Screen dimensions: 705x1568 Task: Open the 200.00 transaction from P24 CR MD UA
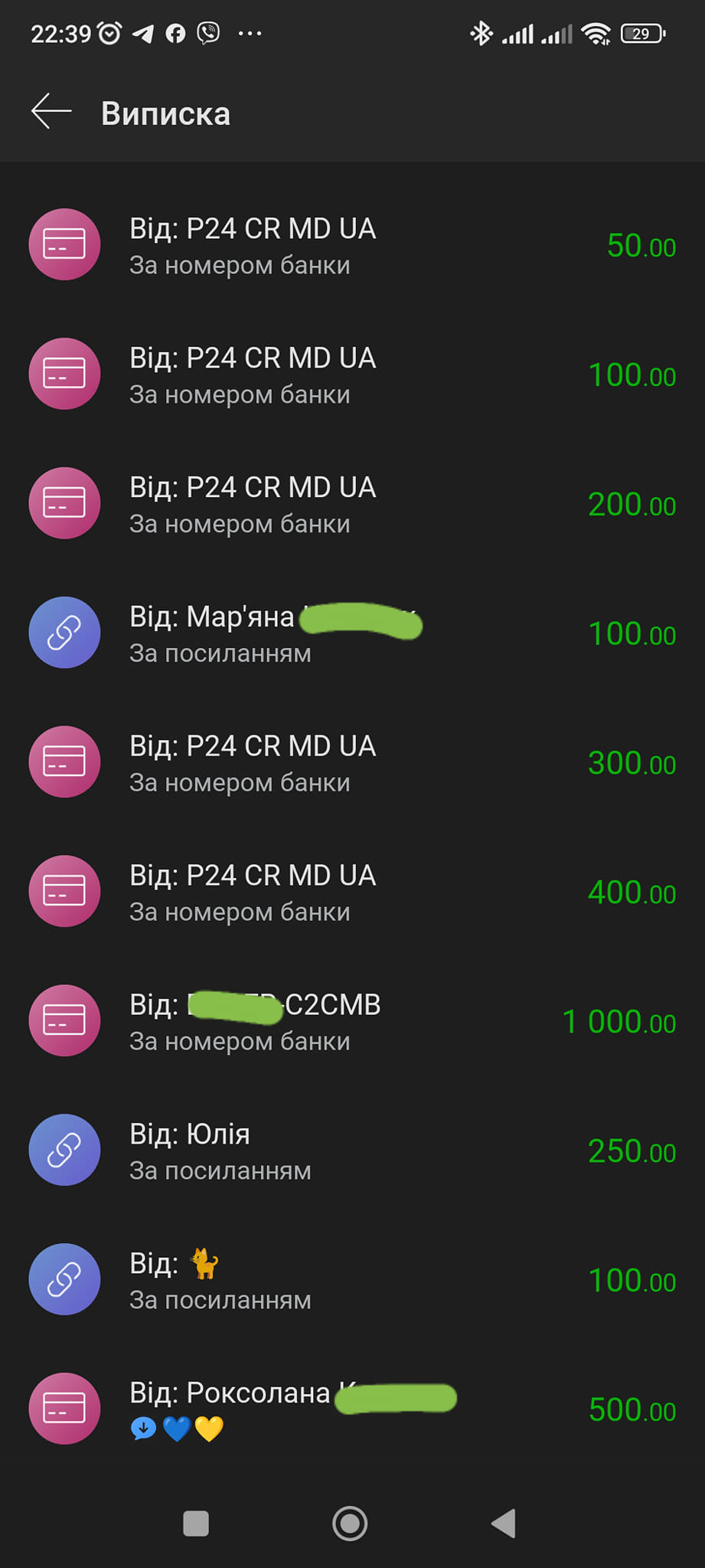click(x=352, y=504)
